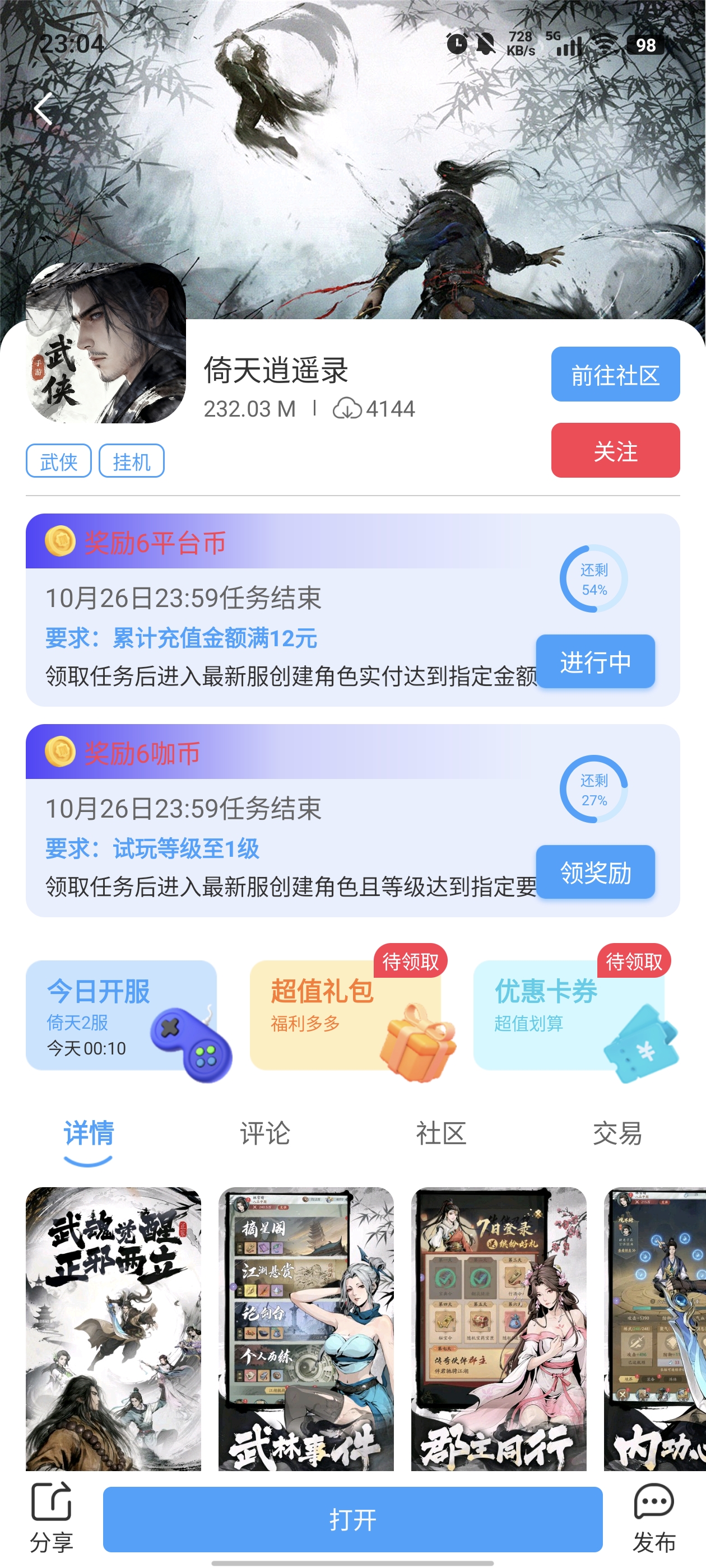
Task: Switch to the 详情 tab
Action: pos(89,1133)
